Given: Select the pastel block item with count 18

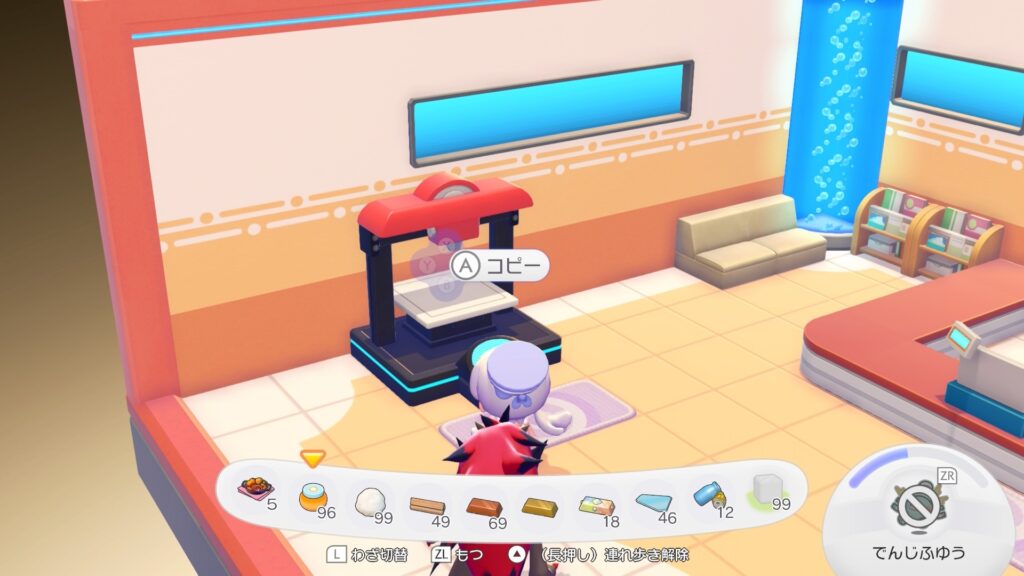Looking at the screenshot, I should (598, 504).
